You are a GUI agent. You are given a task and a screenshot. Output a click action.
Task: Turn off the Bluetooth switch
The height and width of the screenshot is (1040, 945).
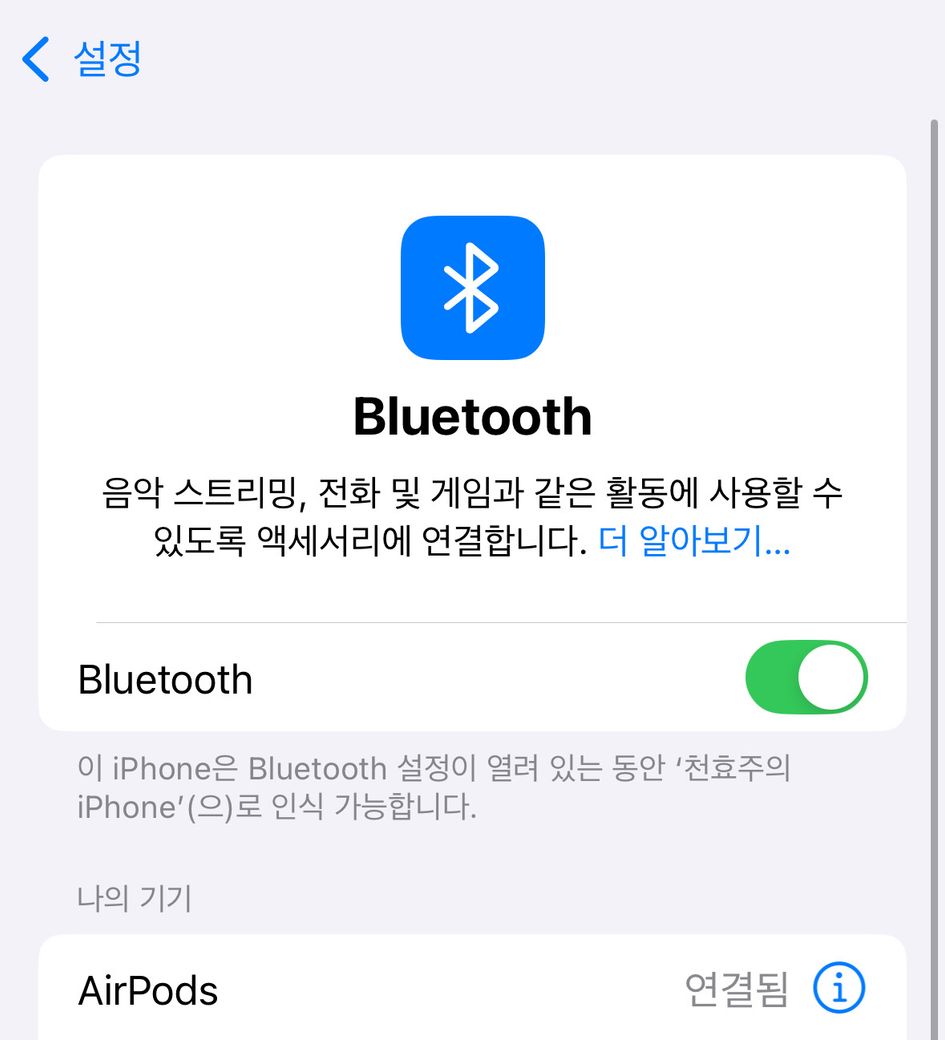click(806, 678)
